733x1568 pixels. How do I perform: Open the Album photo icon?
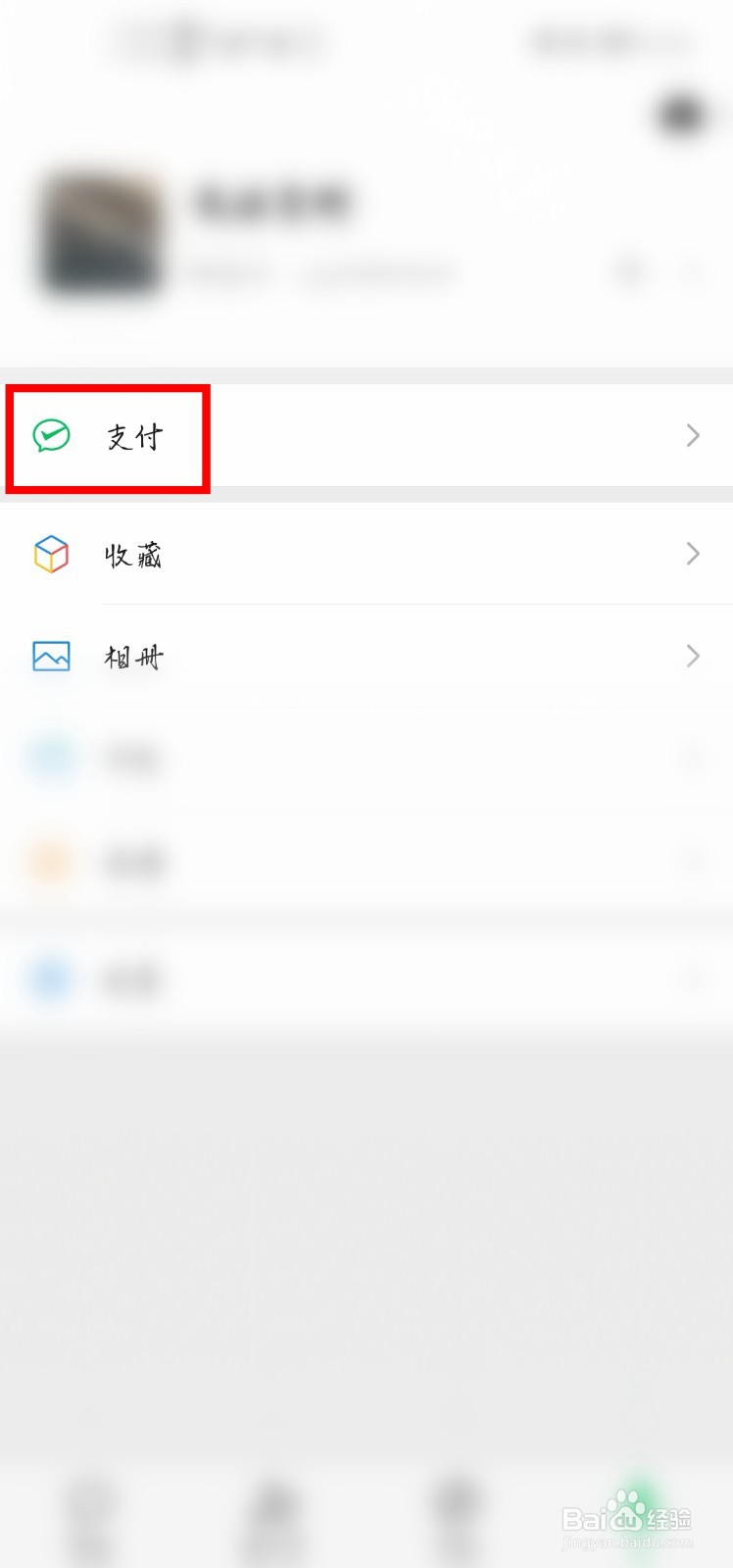click(51, 656)
